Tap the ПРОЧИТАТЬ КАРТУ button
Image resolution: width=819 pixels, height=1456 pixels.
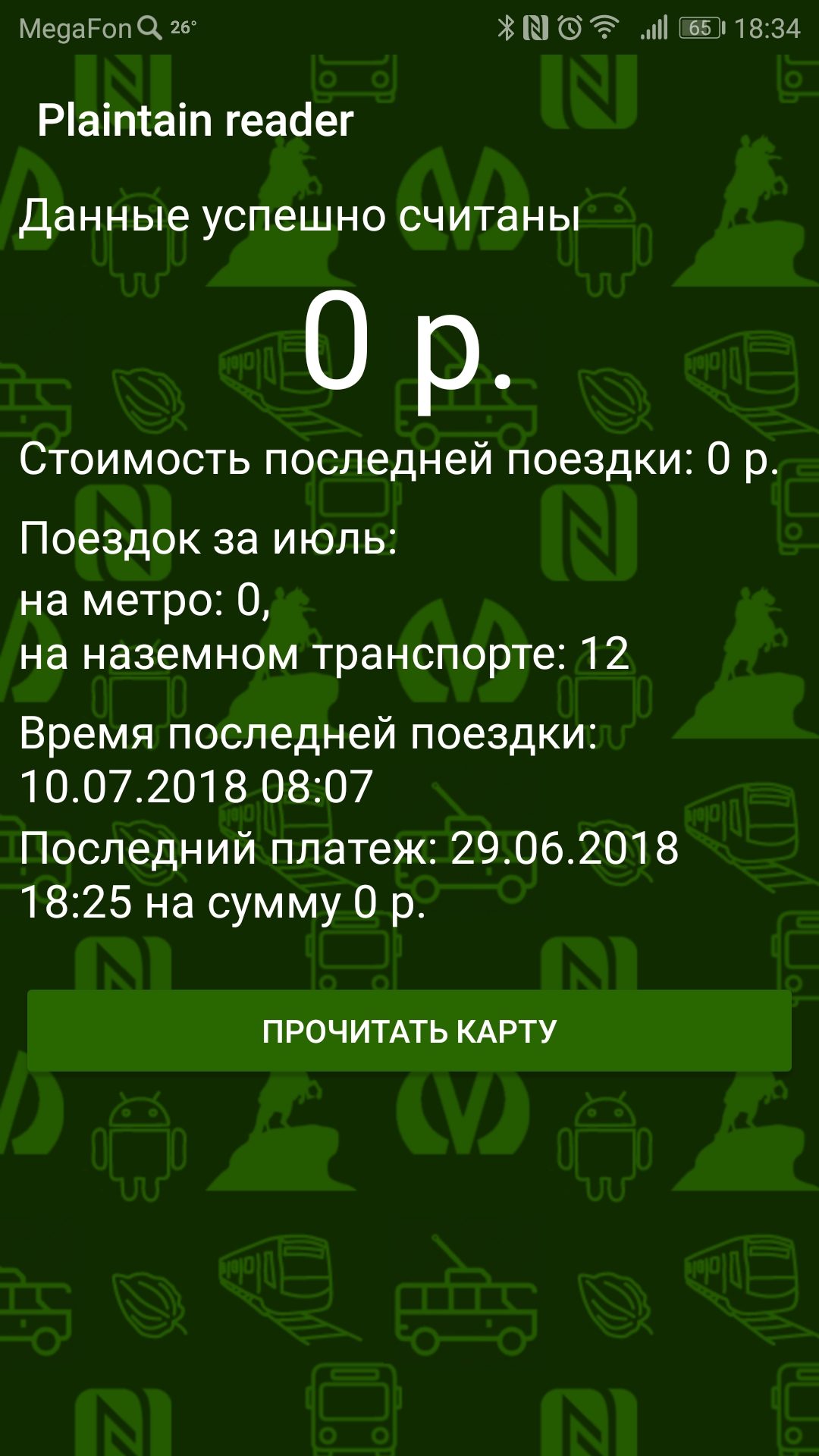(x=409, y=1031)
